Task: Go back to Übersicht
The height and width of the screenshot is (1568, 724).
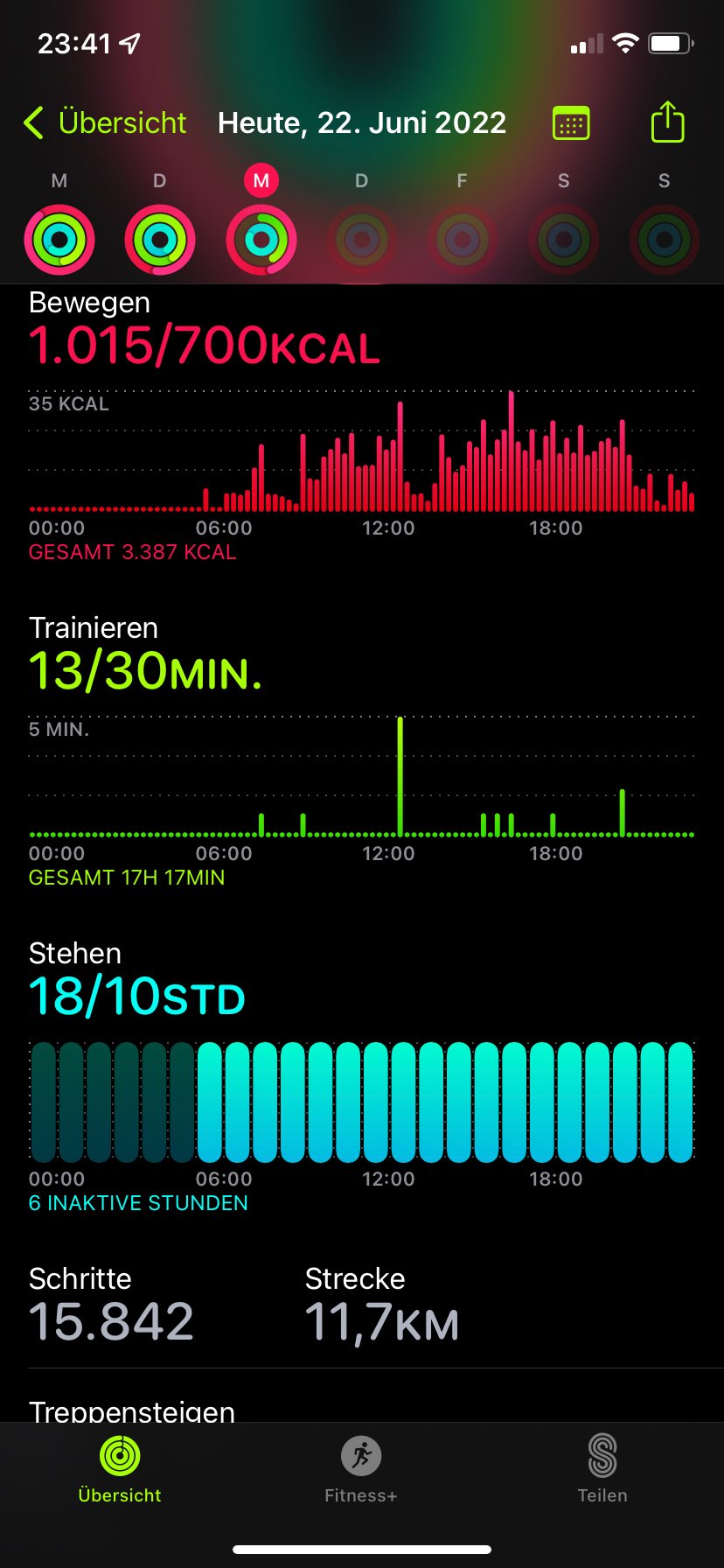Action: (x=105, y=122)
